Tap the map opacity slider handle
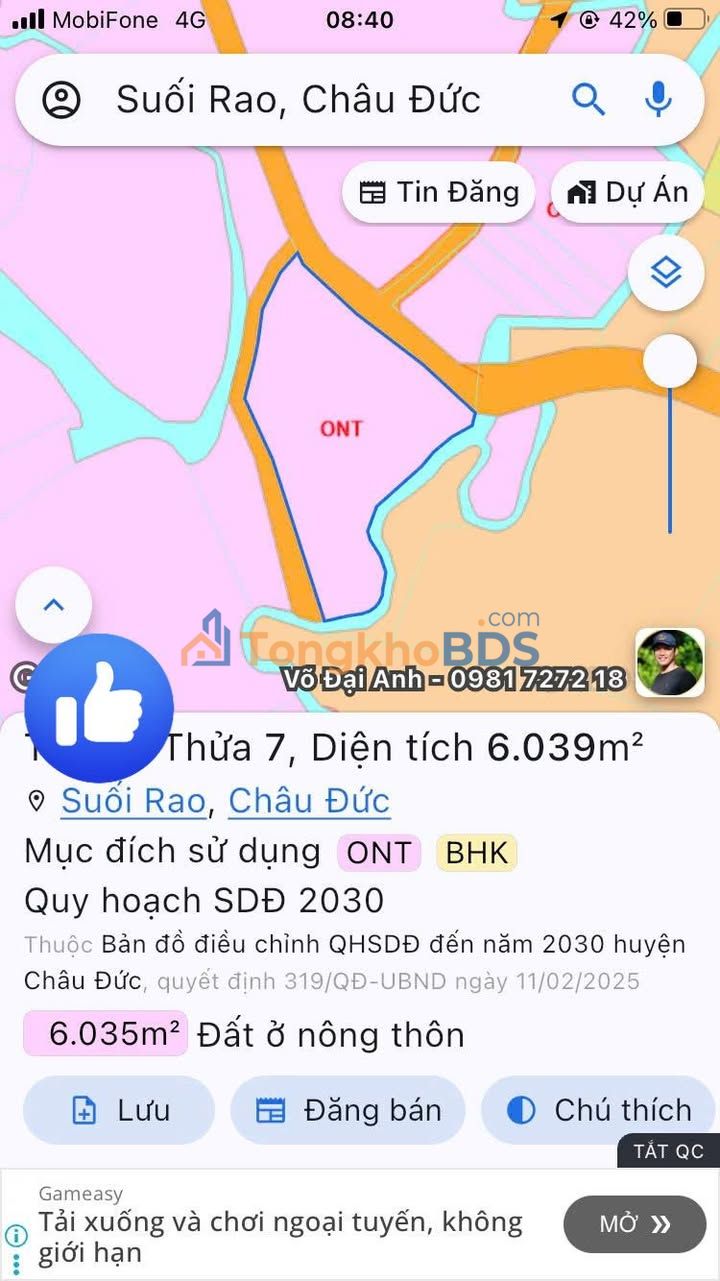720x1281 pixels. point(669,361)
